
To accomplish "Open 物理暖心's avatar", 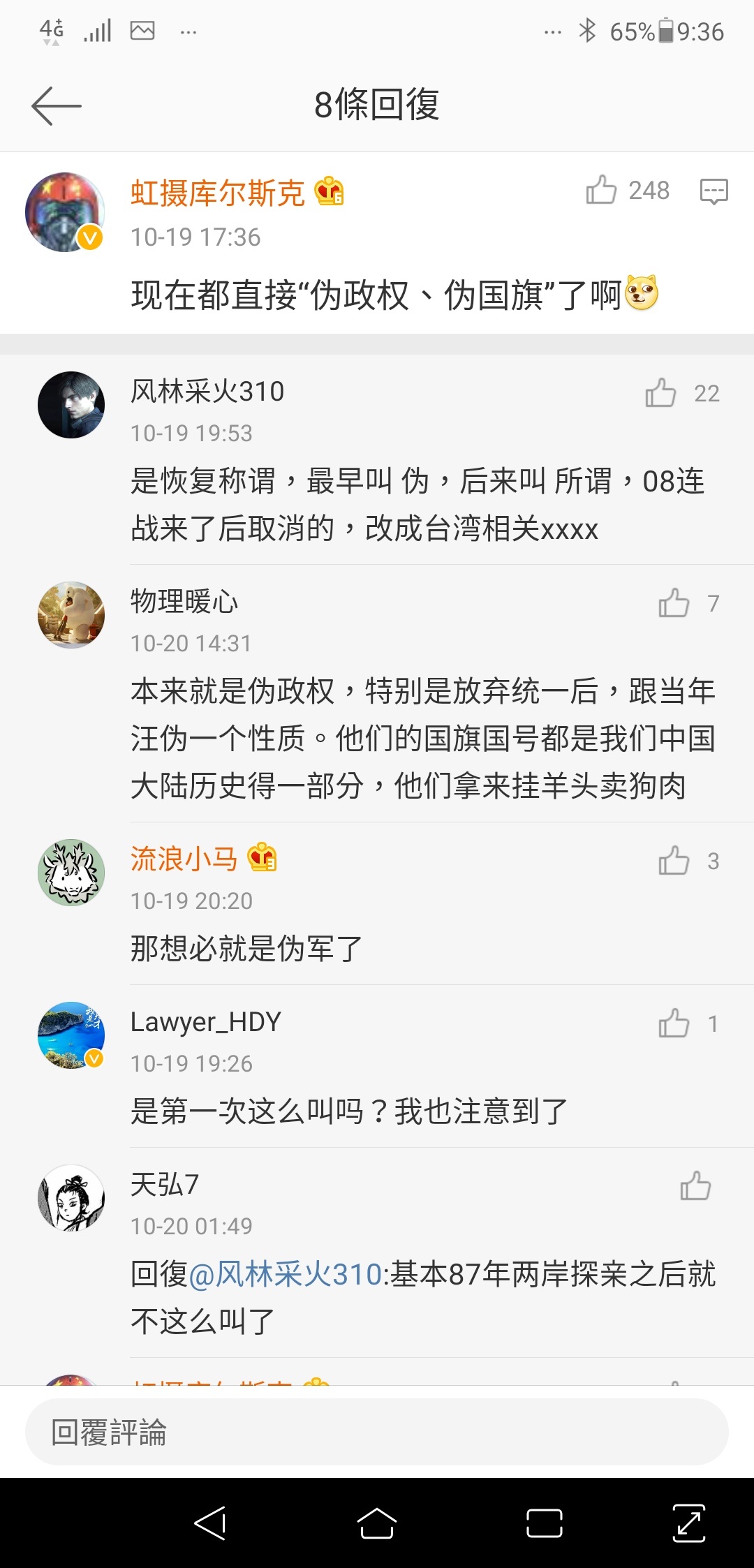I will [x=71, y=615].
